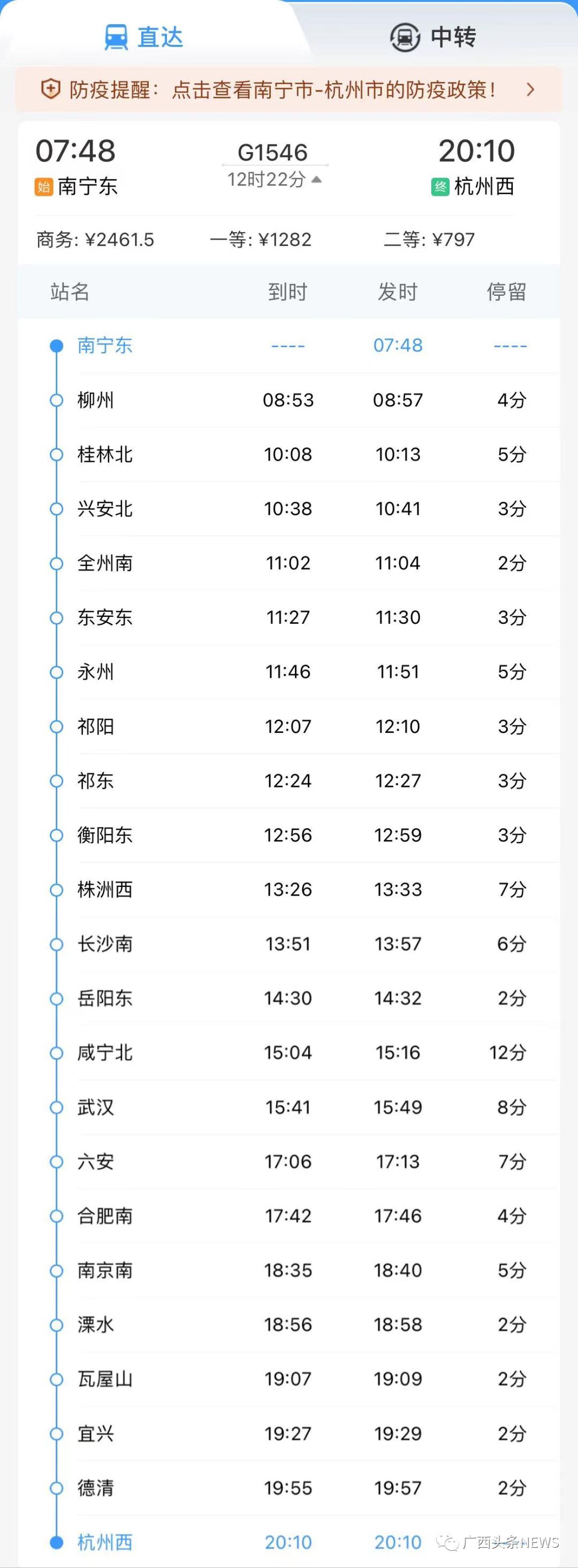Click the hollow timeline dot beside 柳州

(x=57, y=400)
